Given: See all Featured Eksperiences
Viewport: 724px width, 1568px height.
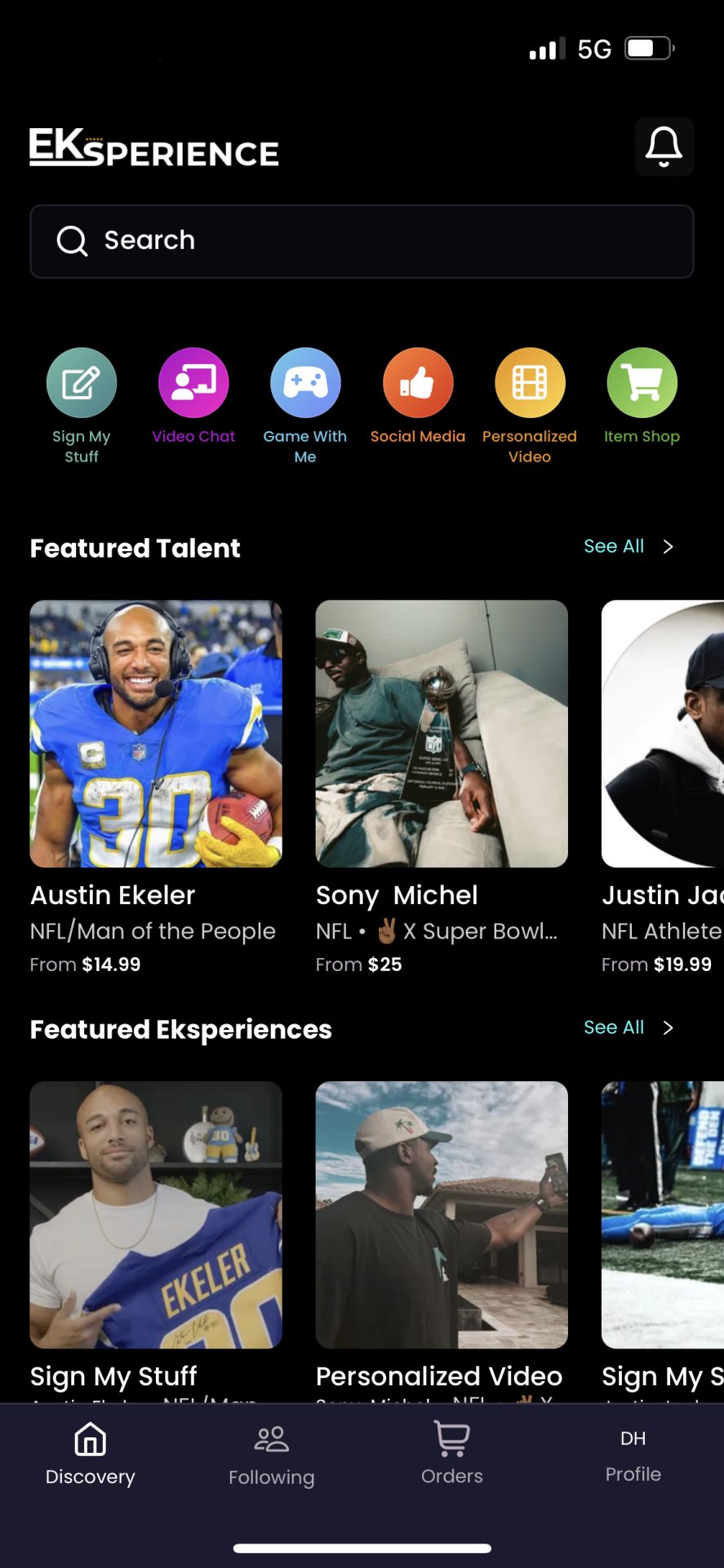Looking at the screenshot, I should tap(628, 1027).
